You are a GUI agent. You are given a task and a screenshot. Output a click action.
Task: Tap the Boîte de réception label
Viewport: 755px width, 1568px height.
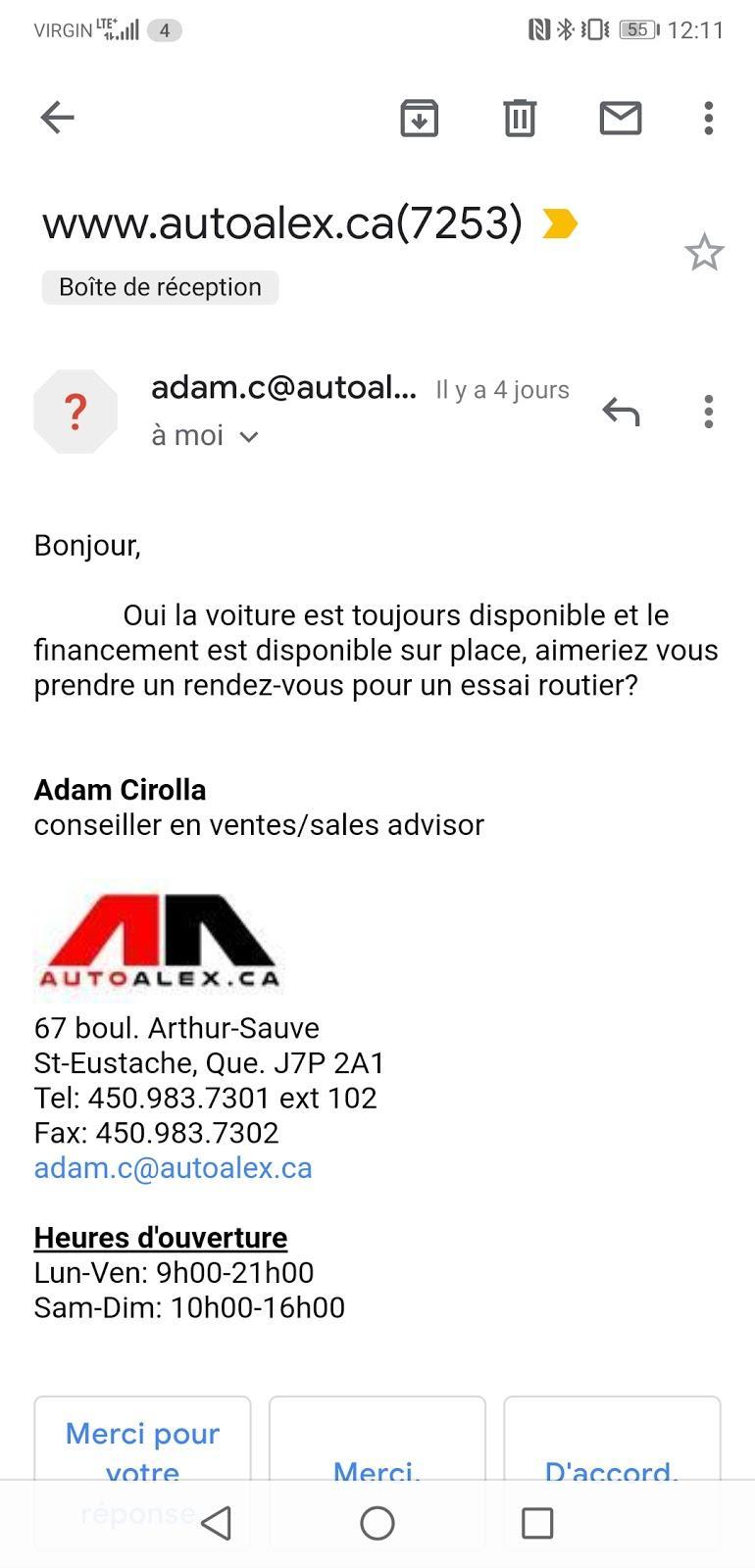point(160,287)
